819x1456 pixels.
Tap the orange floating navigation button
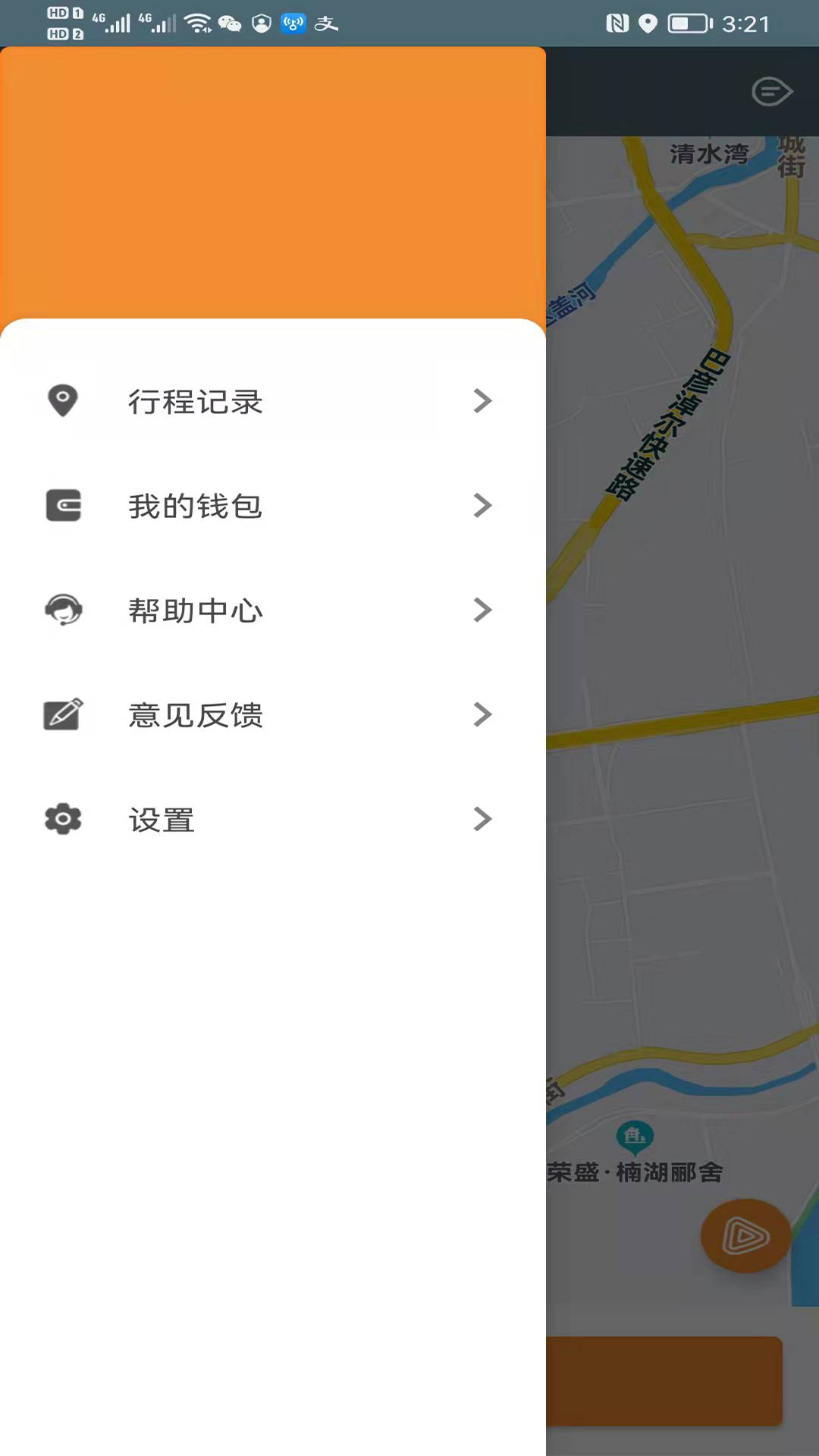click(745, 1236)
